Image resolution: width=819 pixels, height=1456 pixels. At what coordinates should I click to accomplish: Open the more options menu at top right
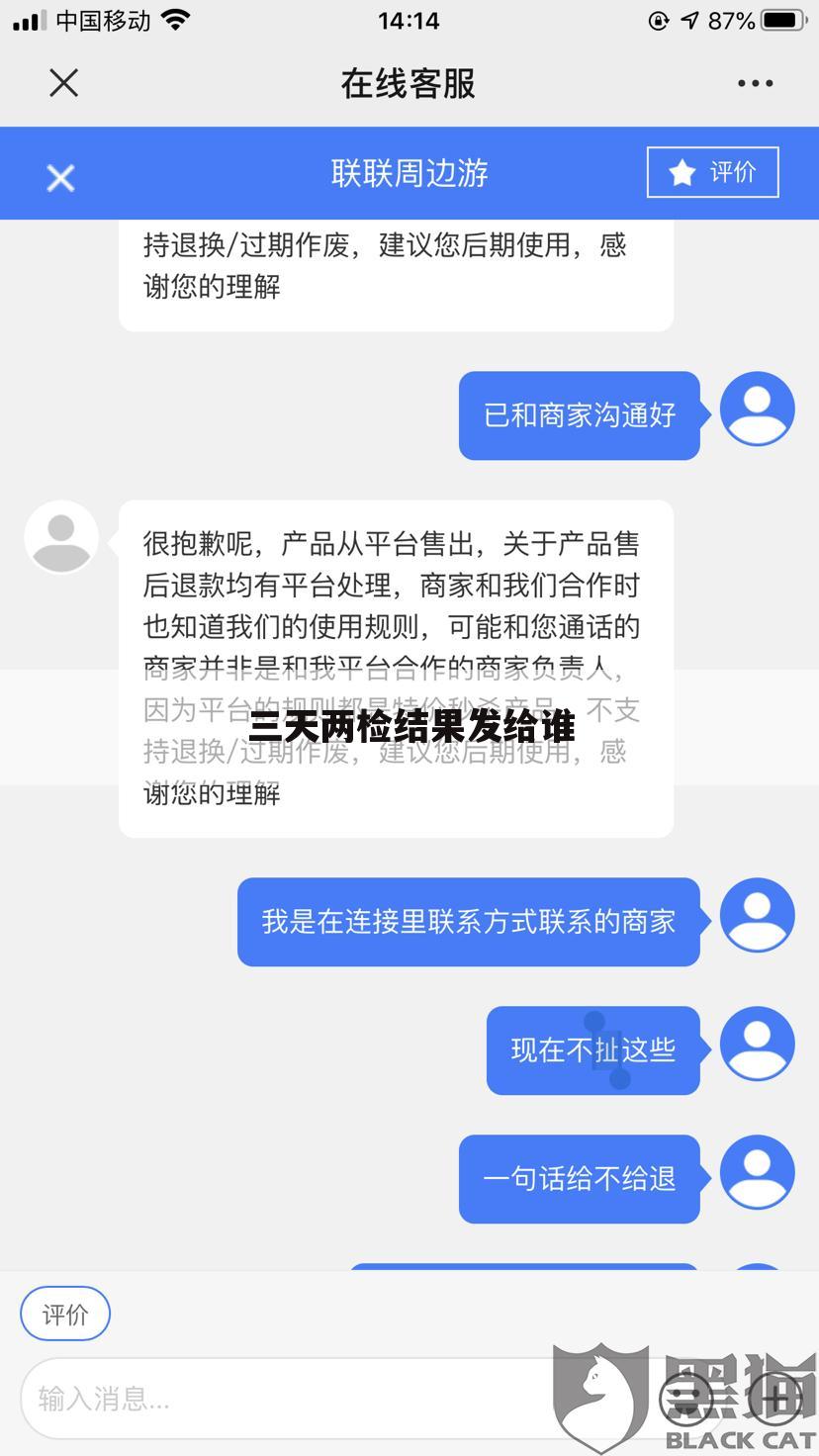(754, 83)
